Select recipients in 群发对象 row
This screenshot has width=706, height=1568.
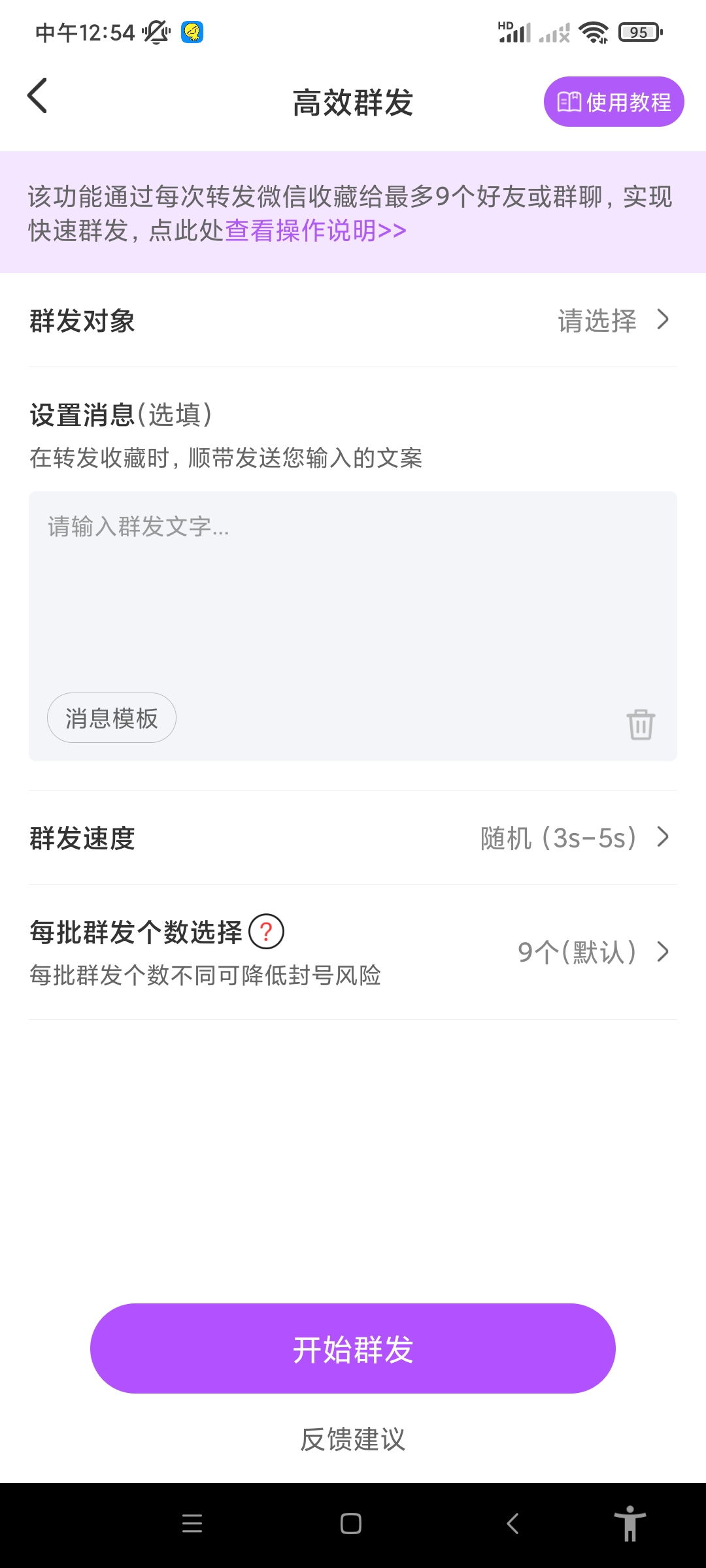pyautogui.click(x=613, y=320)
